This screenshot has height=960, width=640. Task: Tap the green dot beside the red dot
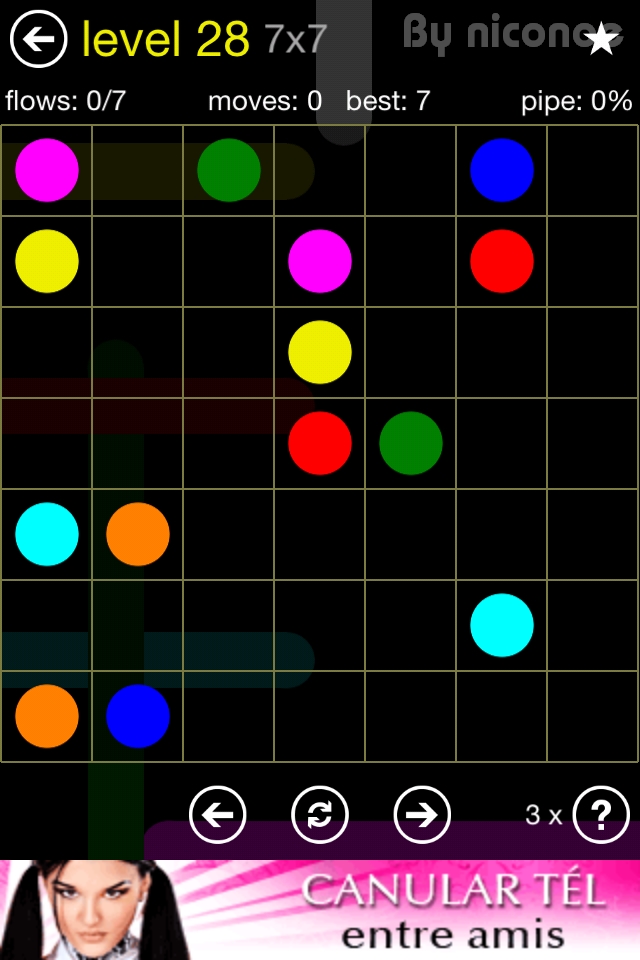tap(411, 443)
